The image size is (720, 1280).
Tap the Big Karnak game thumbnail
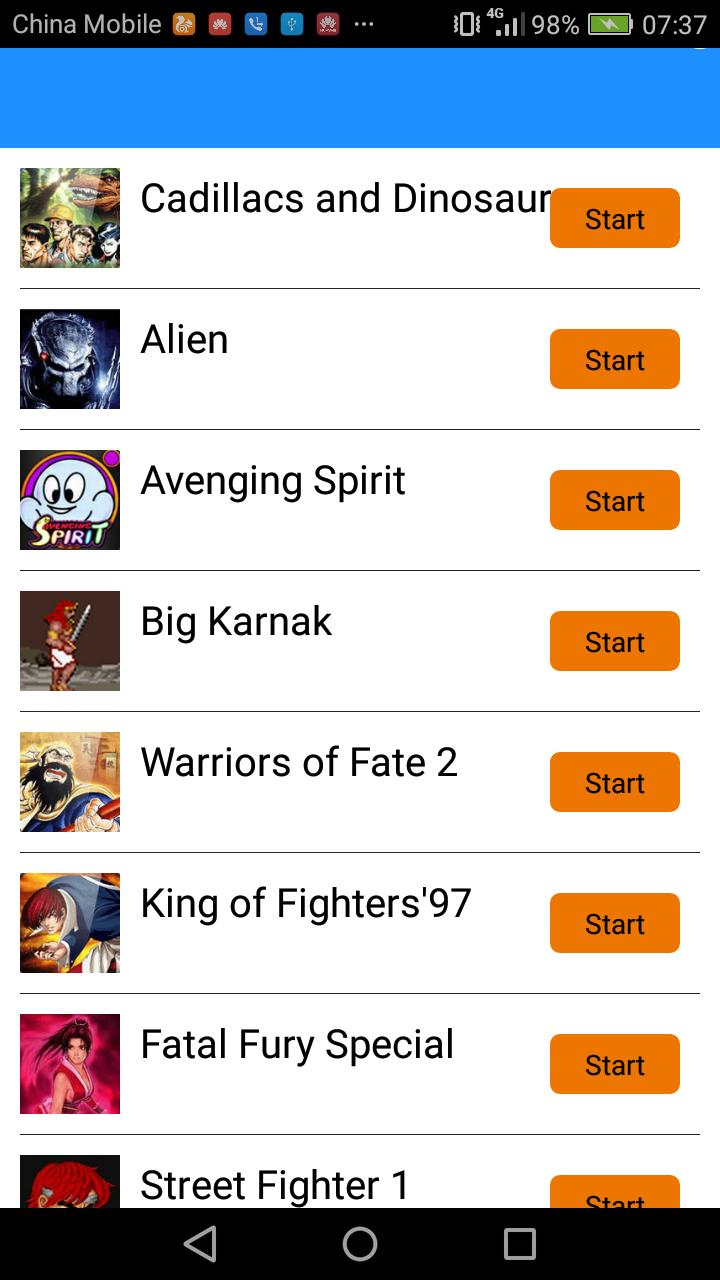point(70,641)
